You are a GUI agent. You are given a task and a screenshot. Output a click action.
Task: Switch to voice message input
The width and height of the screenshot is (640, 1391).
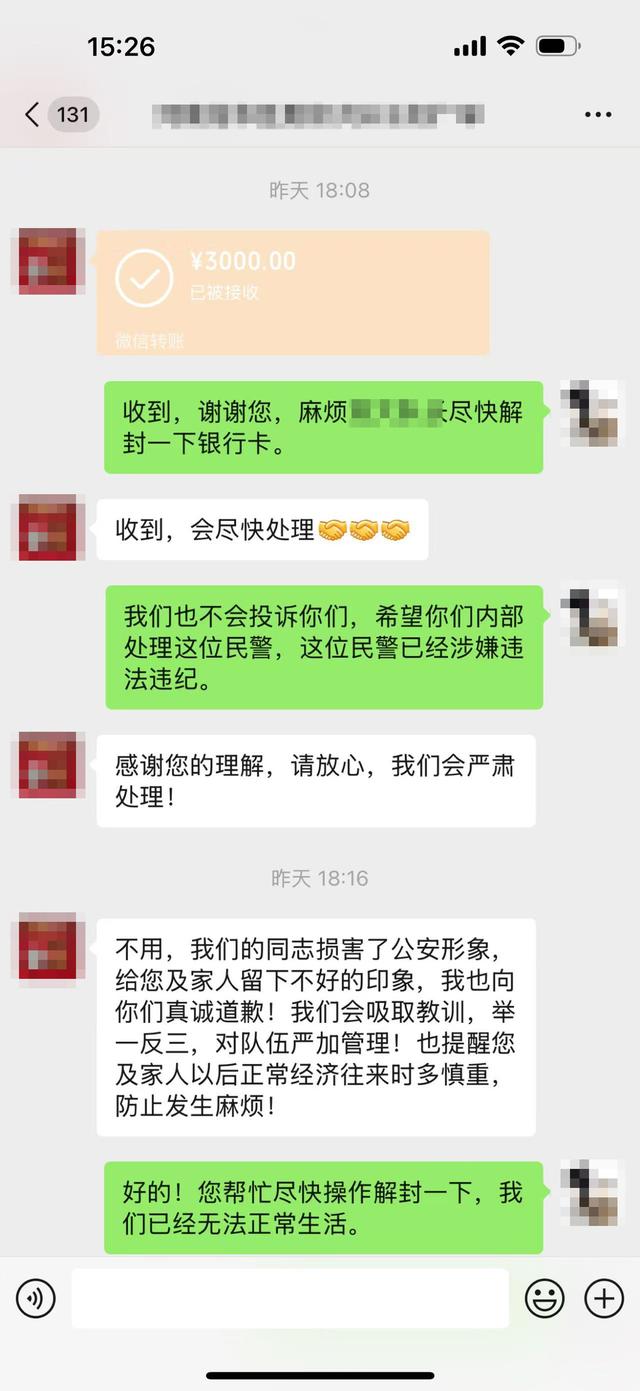tap(36, 1298)
